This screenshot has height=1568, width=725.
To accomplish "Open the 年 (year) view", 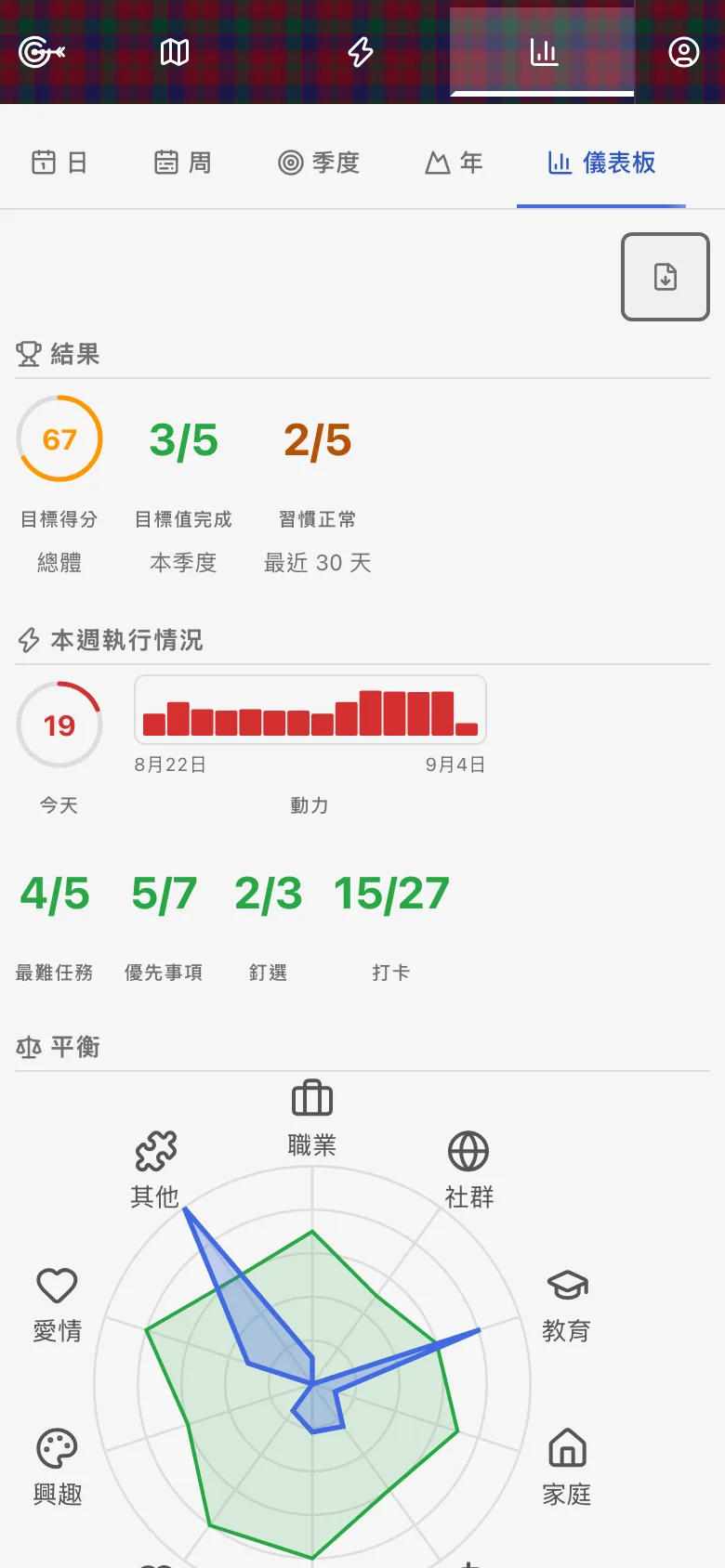I will pos(454,163).
